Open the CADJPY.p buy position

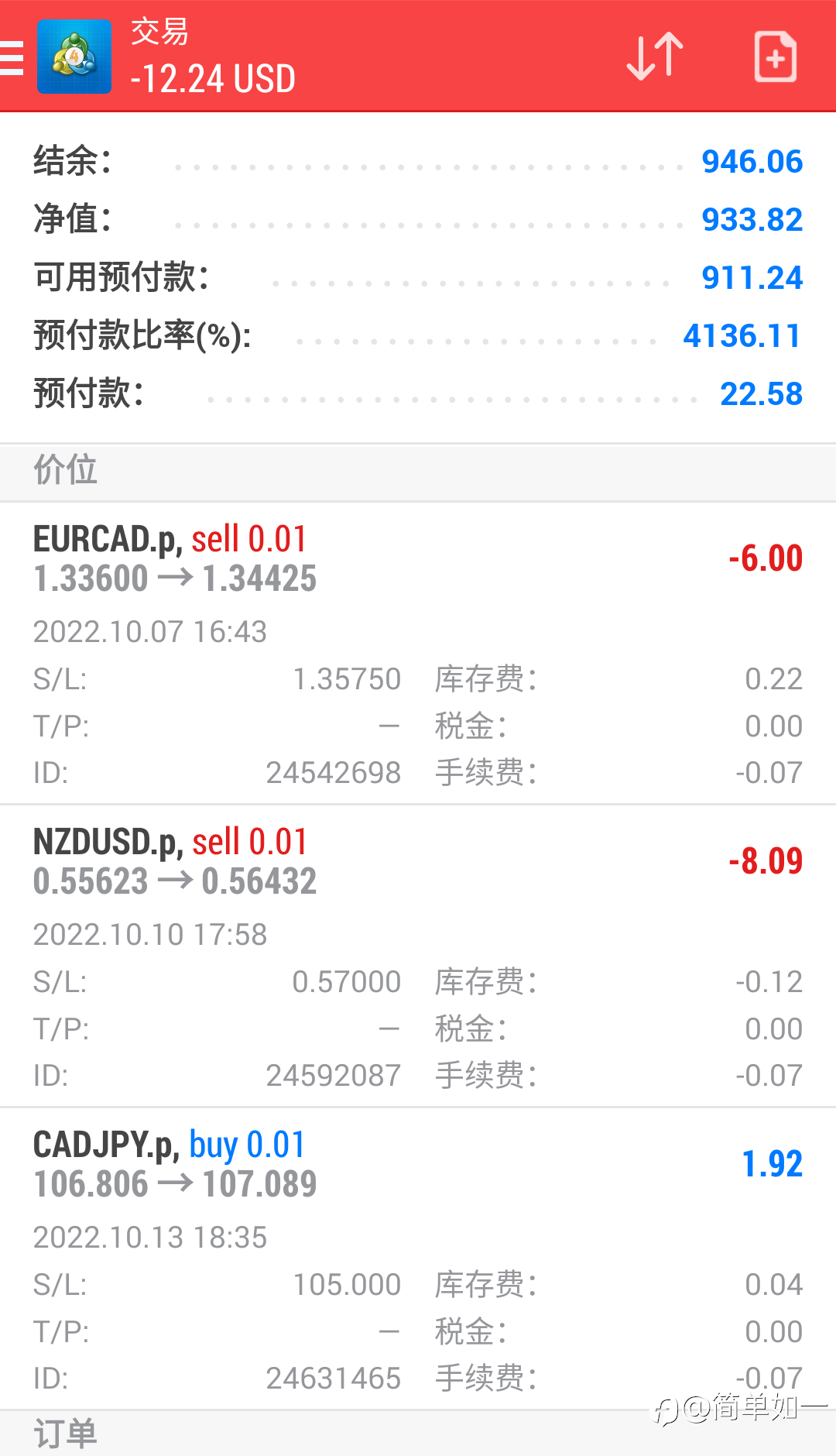pos(418,1259)
